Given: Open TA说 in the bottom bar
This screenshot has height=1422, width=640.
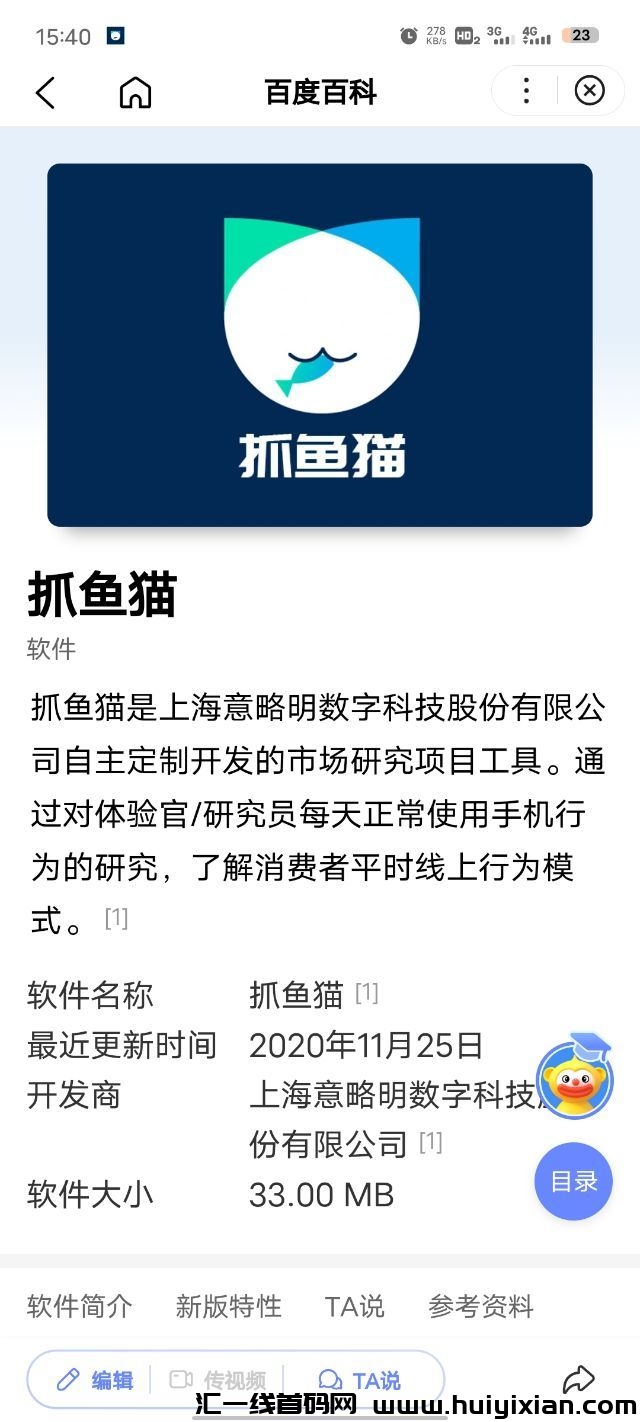Looking at the screenshot, I should [x=360, y=1381].
